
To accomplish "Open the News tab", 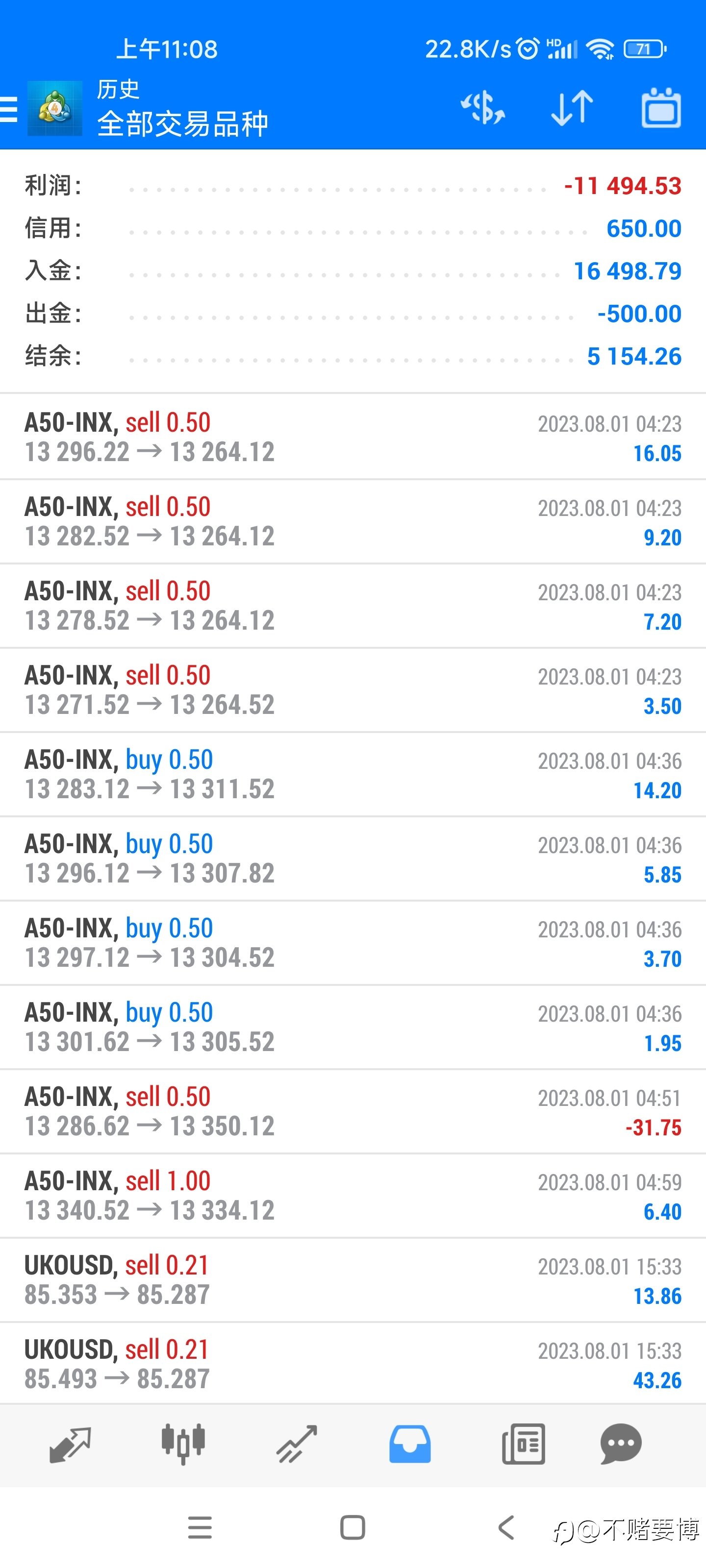I will click(523, 1444).
